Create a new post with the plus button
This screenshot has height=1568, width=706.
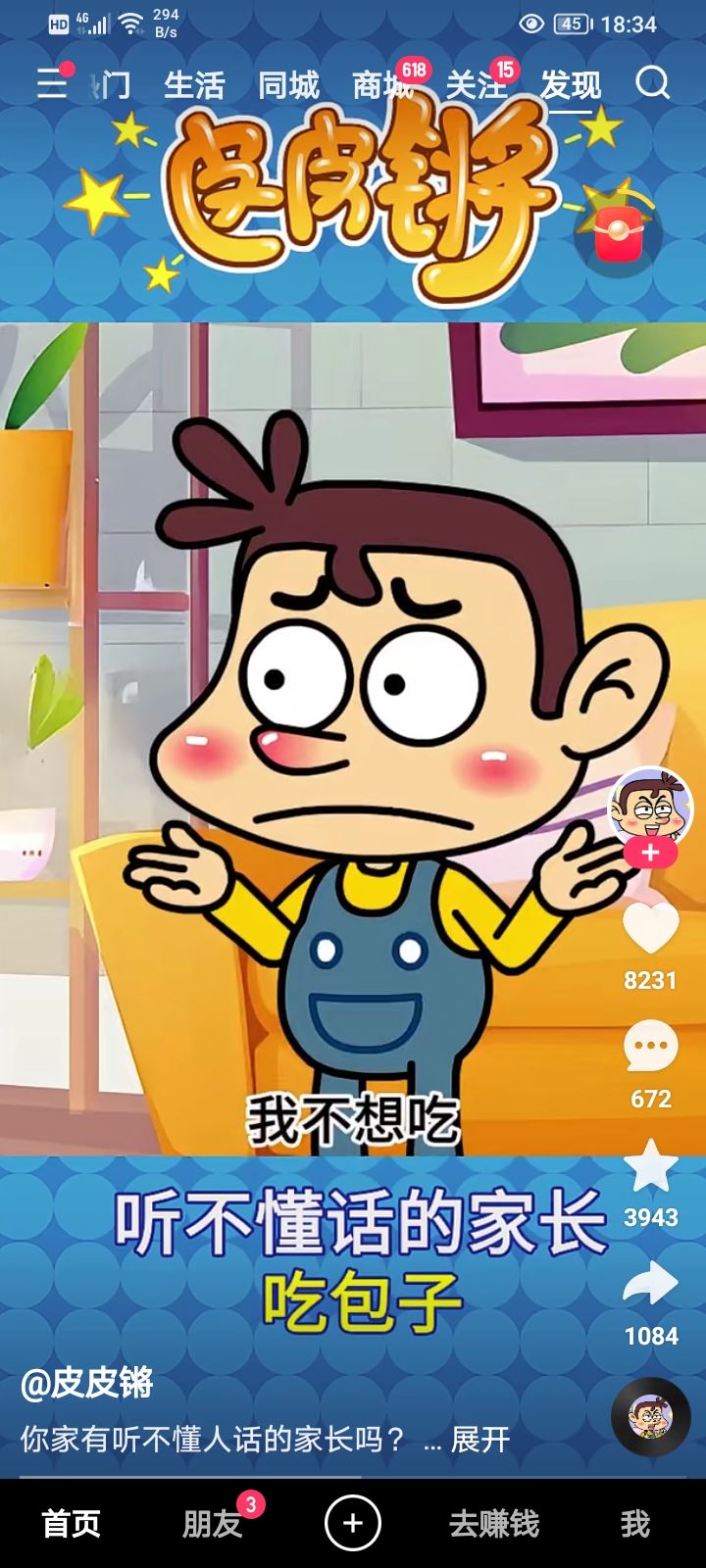click(353, 1523)
